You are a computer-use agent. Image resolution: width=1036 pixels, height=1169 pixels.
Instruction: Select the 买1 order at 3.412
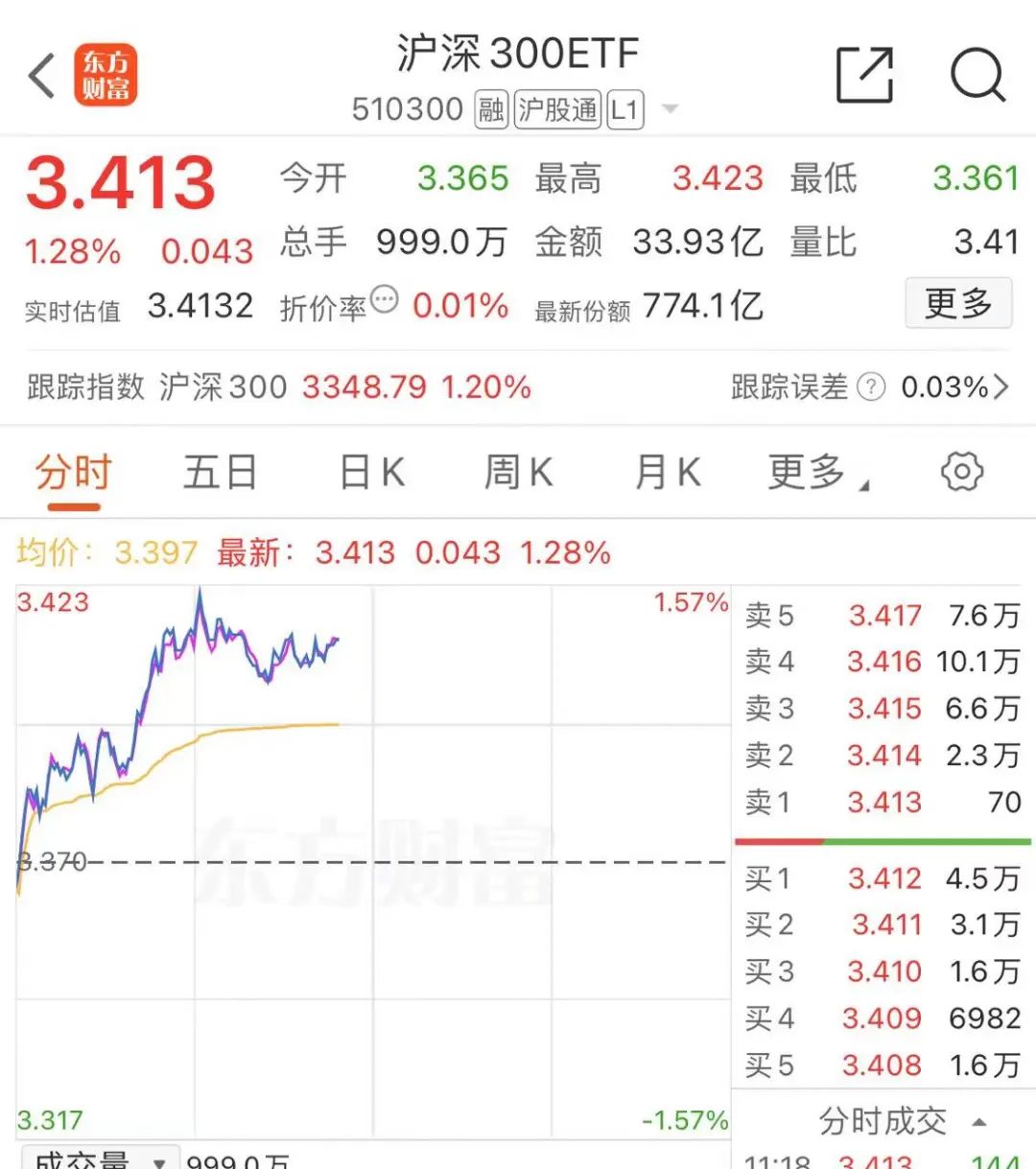tap(883, 878)
